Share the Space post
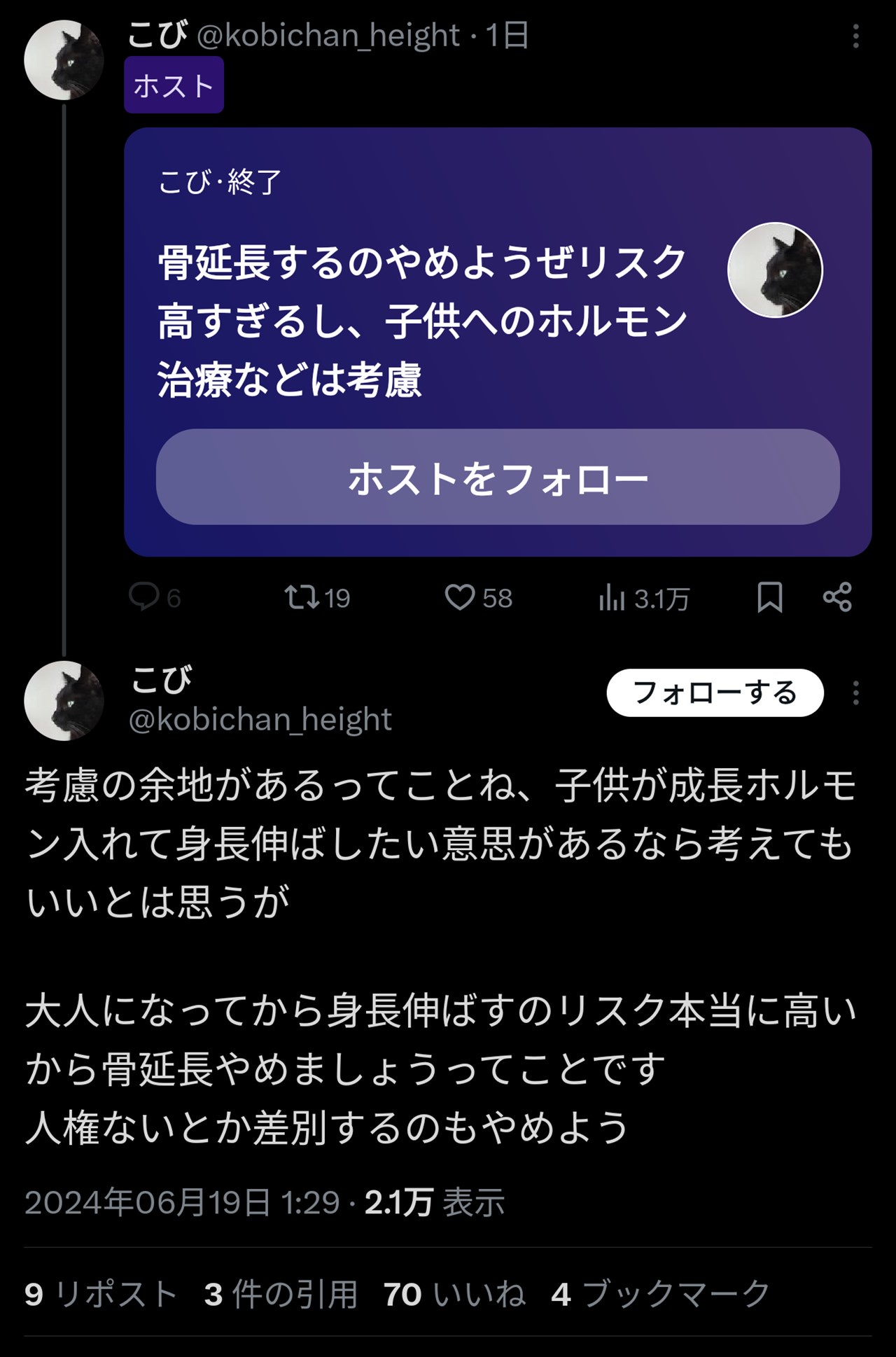896x1357 pixels. click(837, 597)
